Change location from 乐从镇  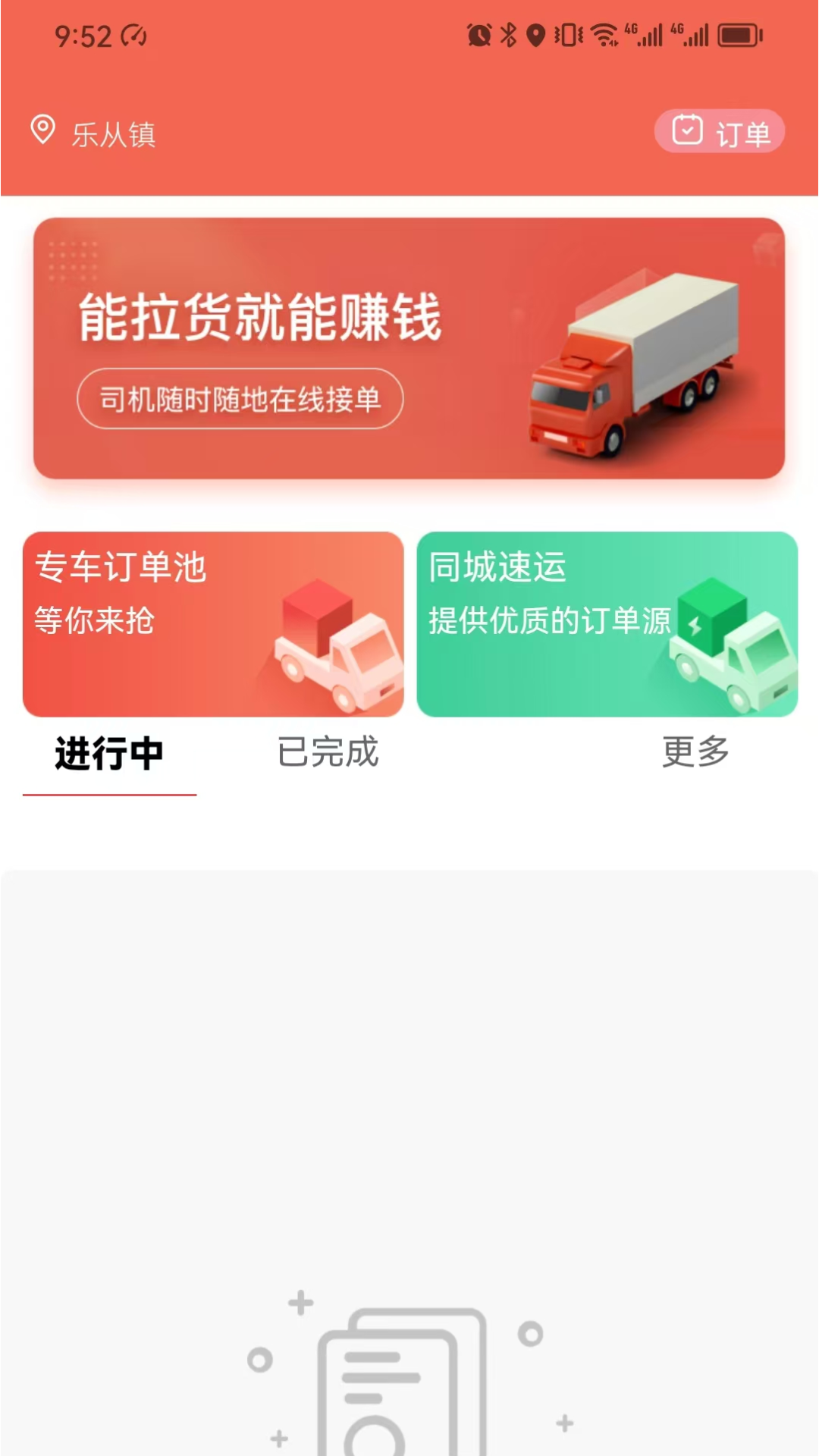94,133
